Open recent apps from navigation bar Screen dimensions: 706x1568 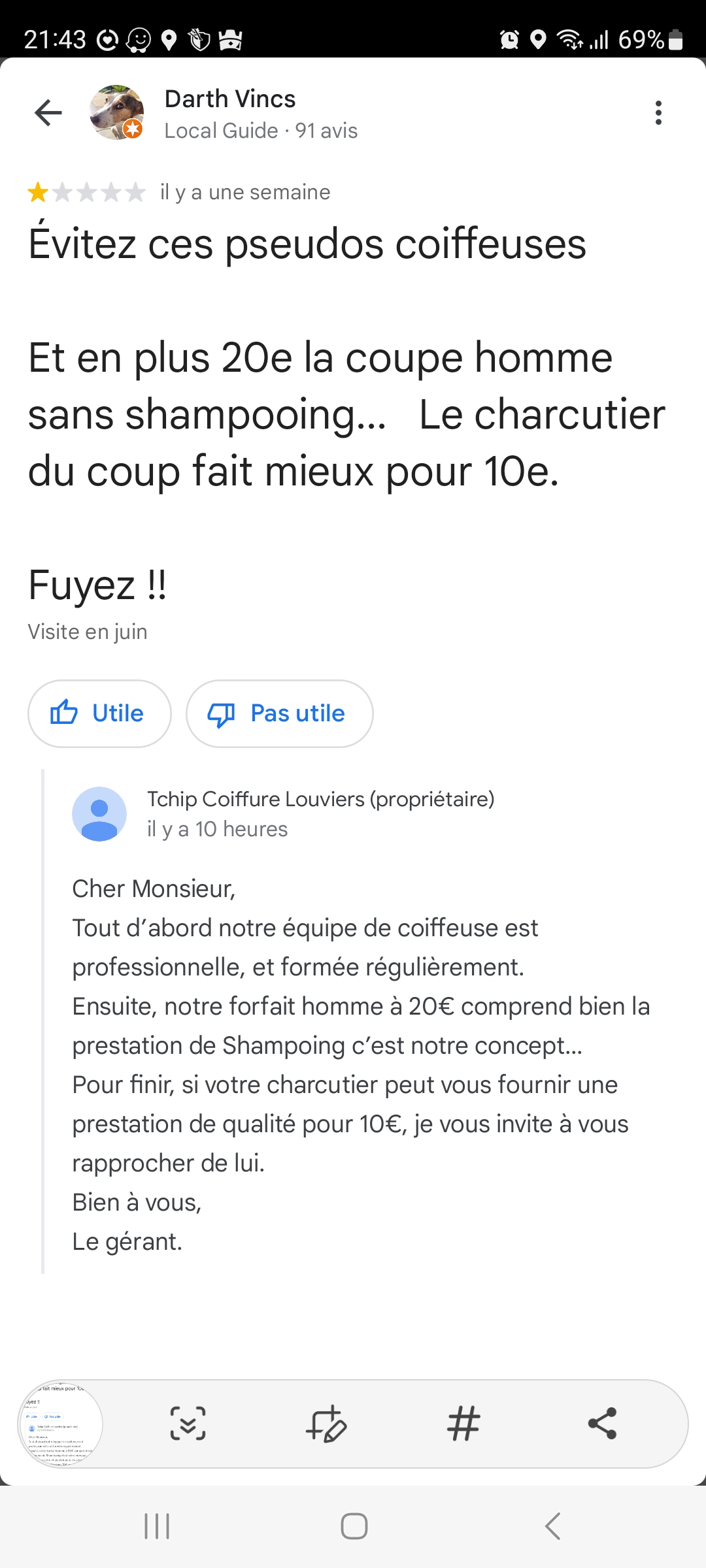click(157, 1527)
